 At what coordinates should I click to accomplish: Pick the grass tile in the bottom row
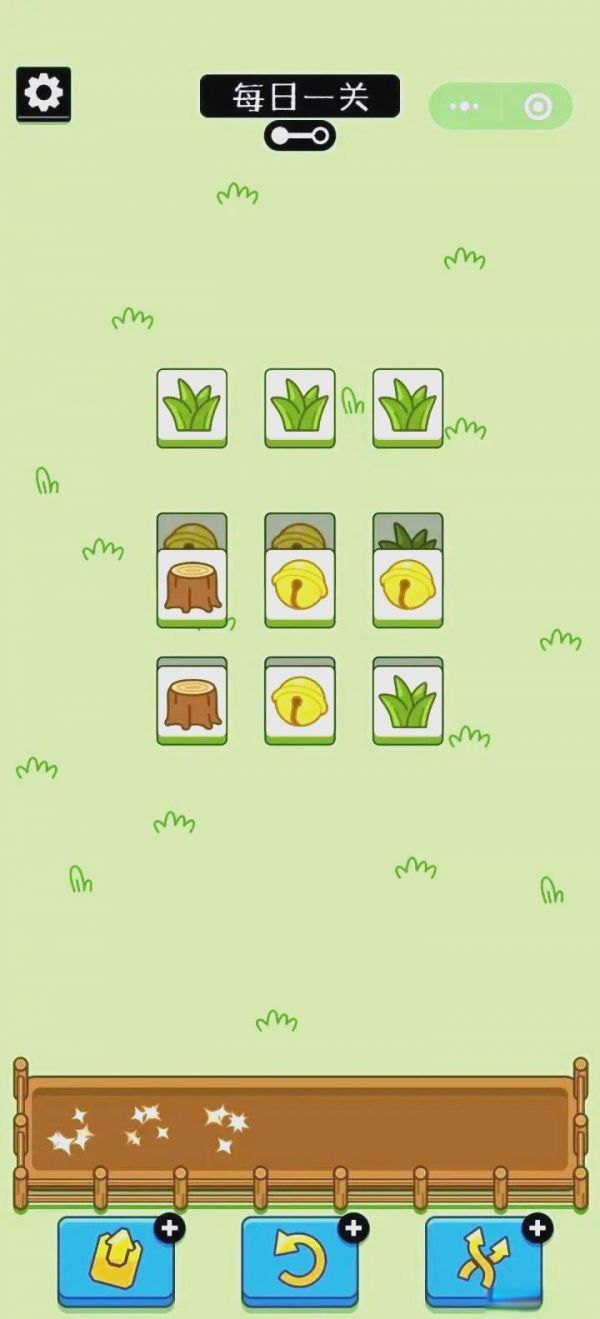tap(408, 703)
